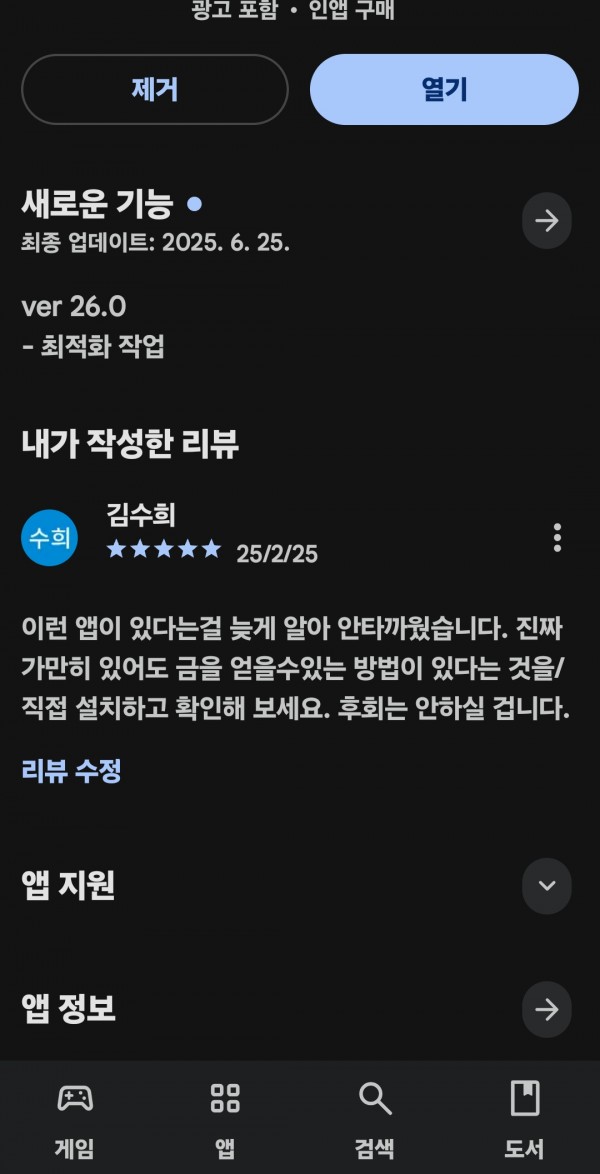Open the 새로운 기능 arrow for details

pos(547,221)
